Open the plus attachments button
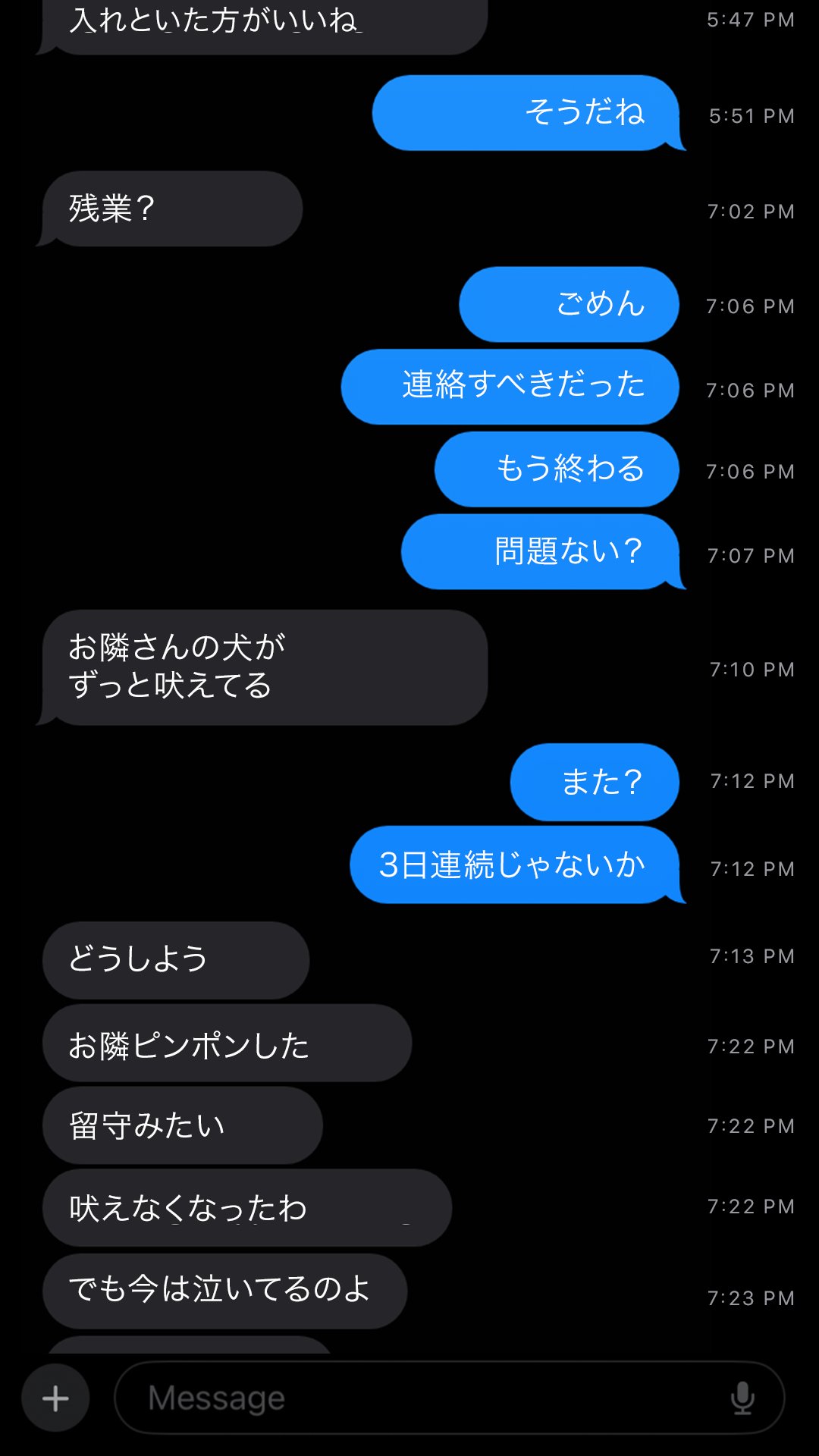This screenshot has height=1456, width=819. click(55, 1398)
